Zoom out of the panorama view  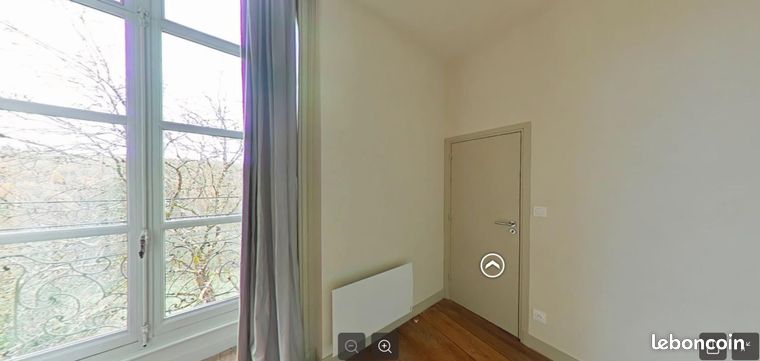click(351, 346)
